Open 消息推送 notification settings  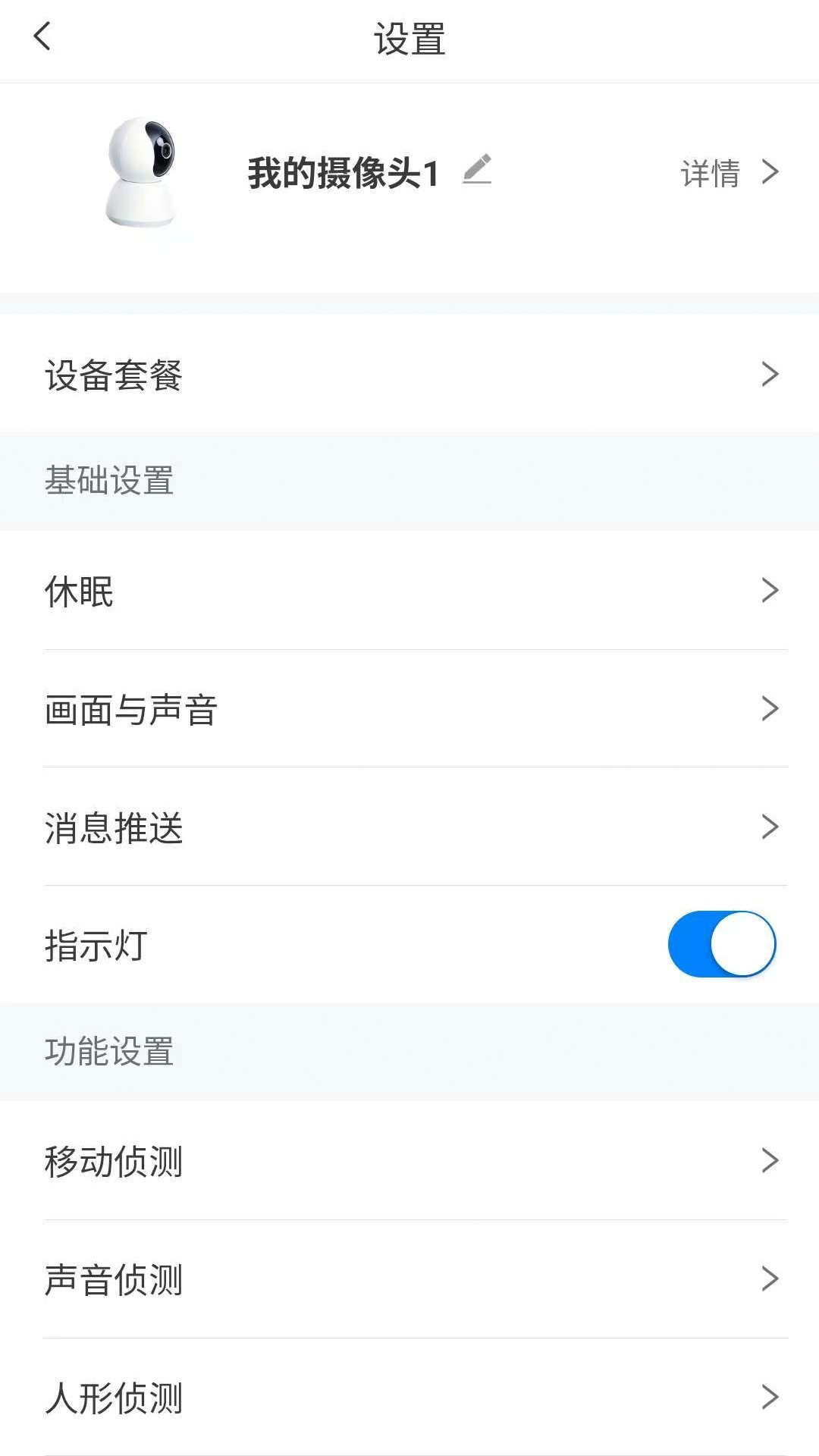pyautogui.click(x=409, y=827)
